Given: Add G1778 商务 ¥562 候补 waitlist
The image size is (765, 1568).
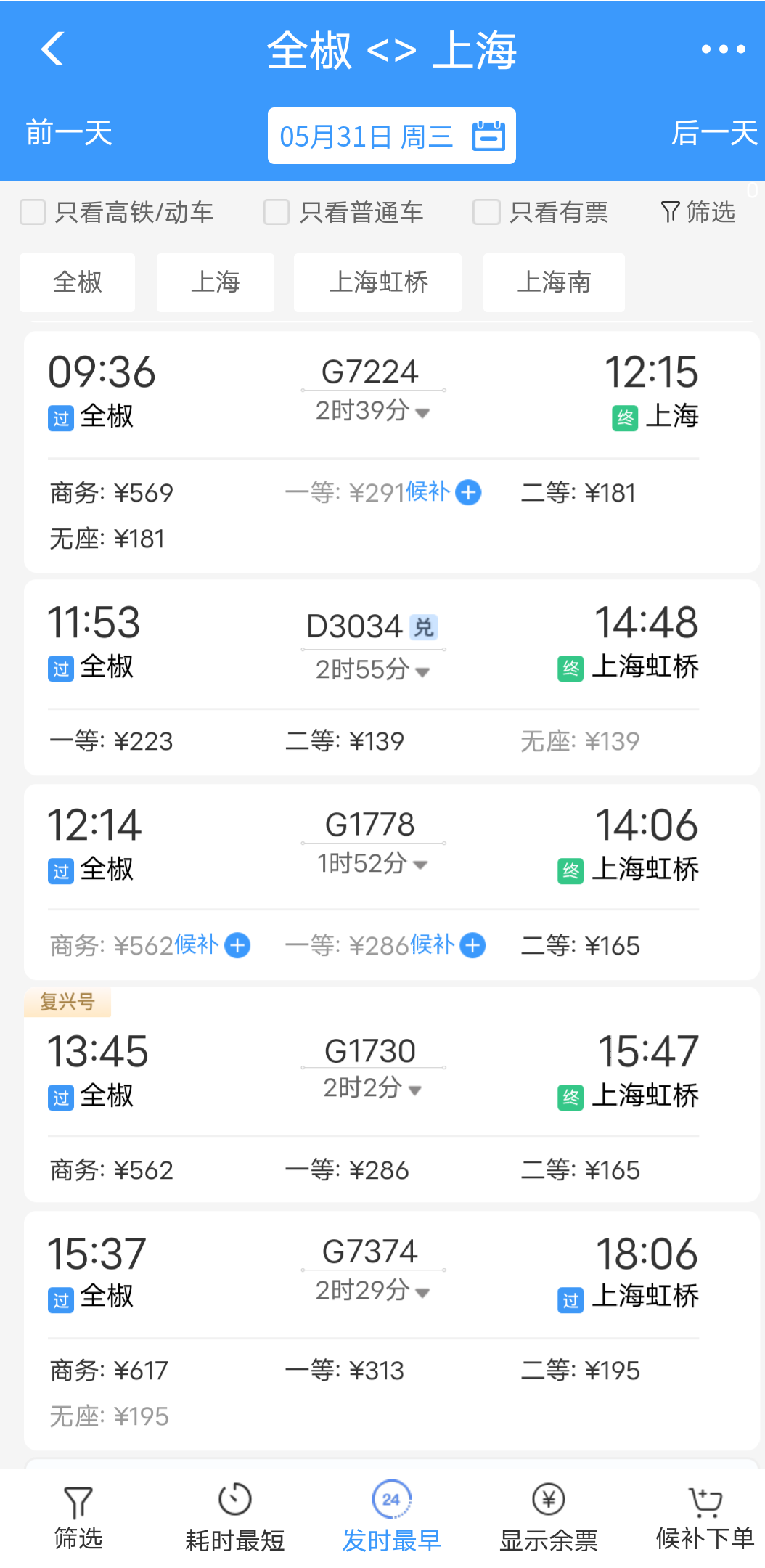Looking at the screenshot, I should point(237,945).
